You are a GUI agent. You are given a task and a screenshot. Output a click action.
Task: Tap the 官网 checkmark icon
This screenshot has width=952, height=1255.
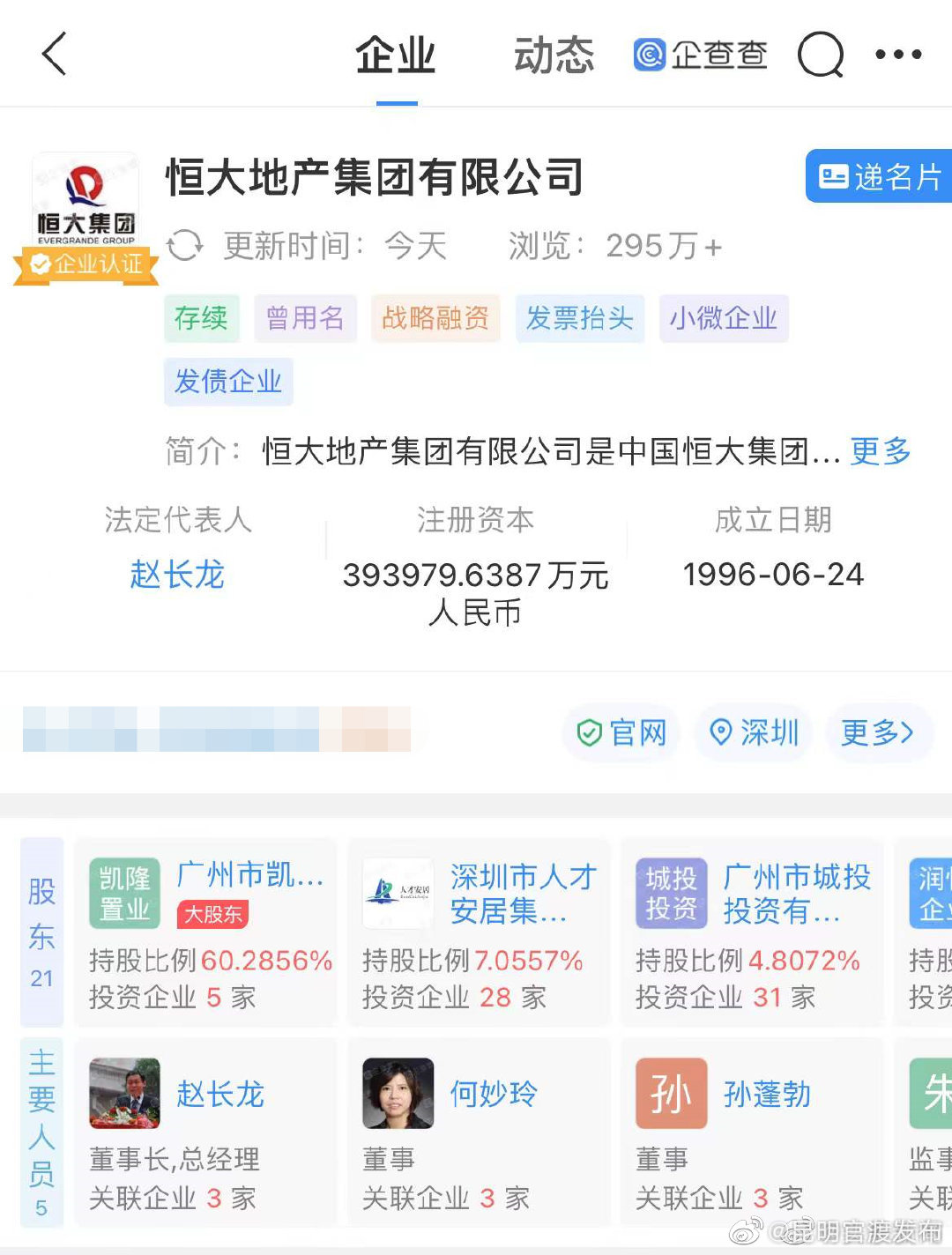point(588,732)
